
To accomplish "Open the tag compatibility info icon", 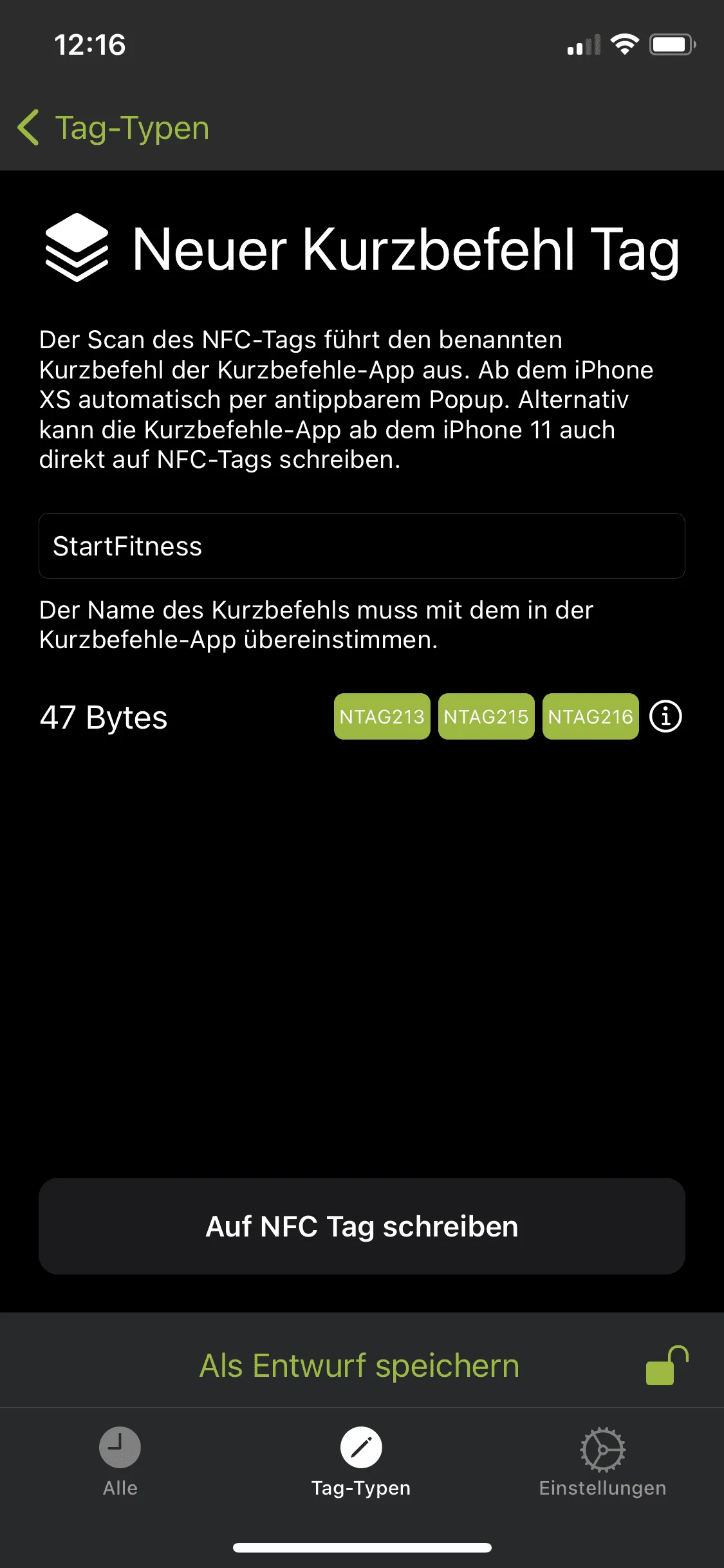I will [x=665, y=716].
